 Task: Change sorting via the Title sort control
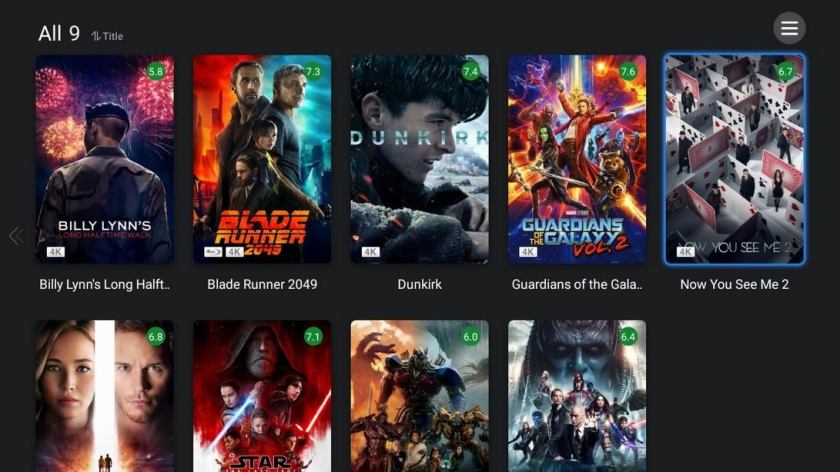(x=107, y=36)
